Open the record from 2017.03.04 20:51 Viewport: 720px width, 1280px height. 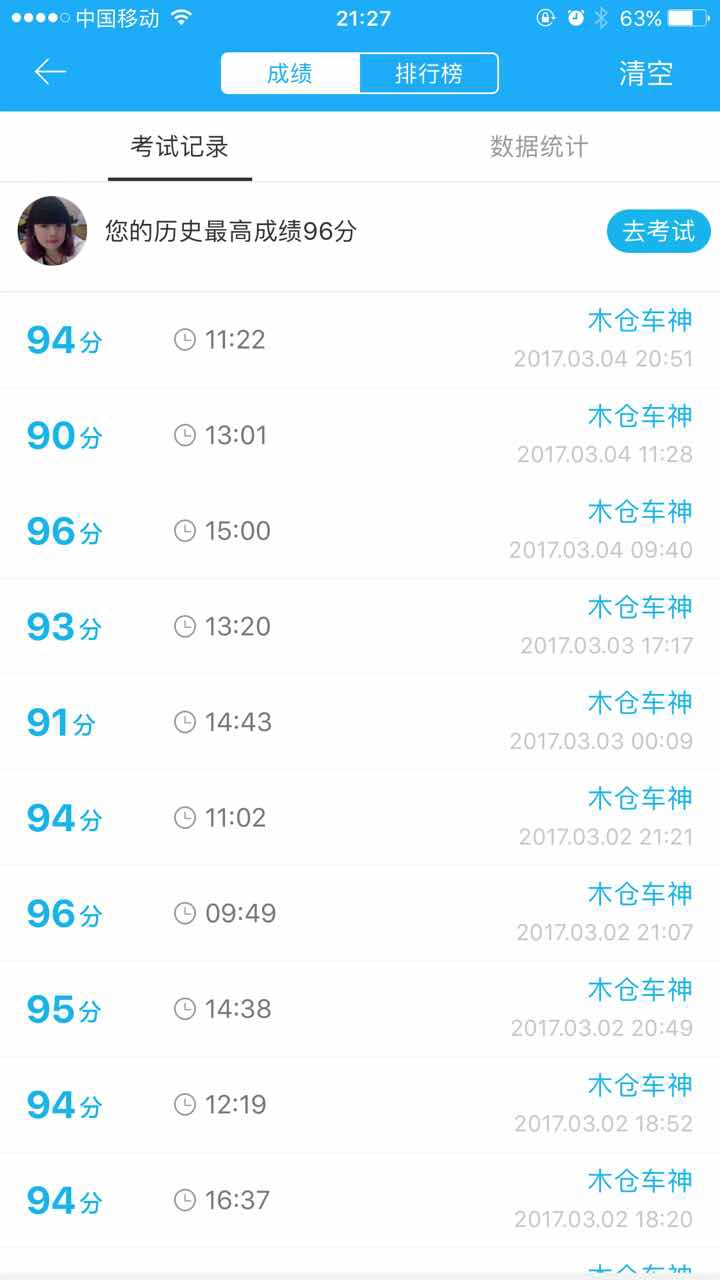[360, 340]
